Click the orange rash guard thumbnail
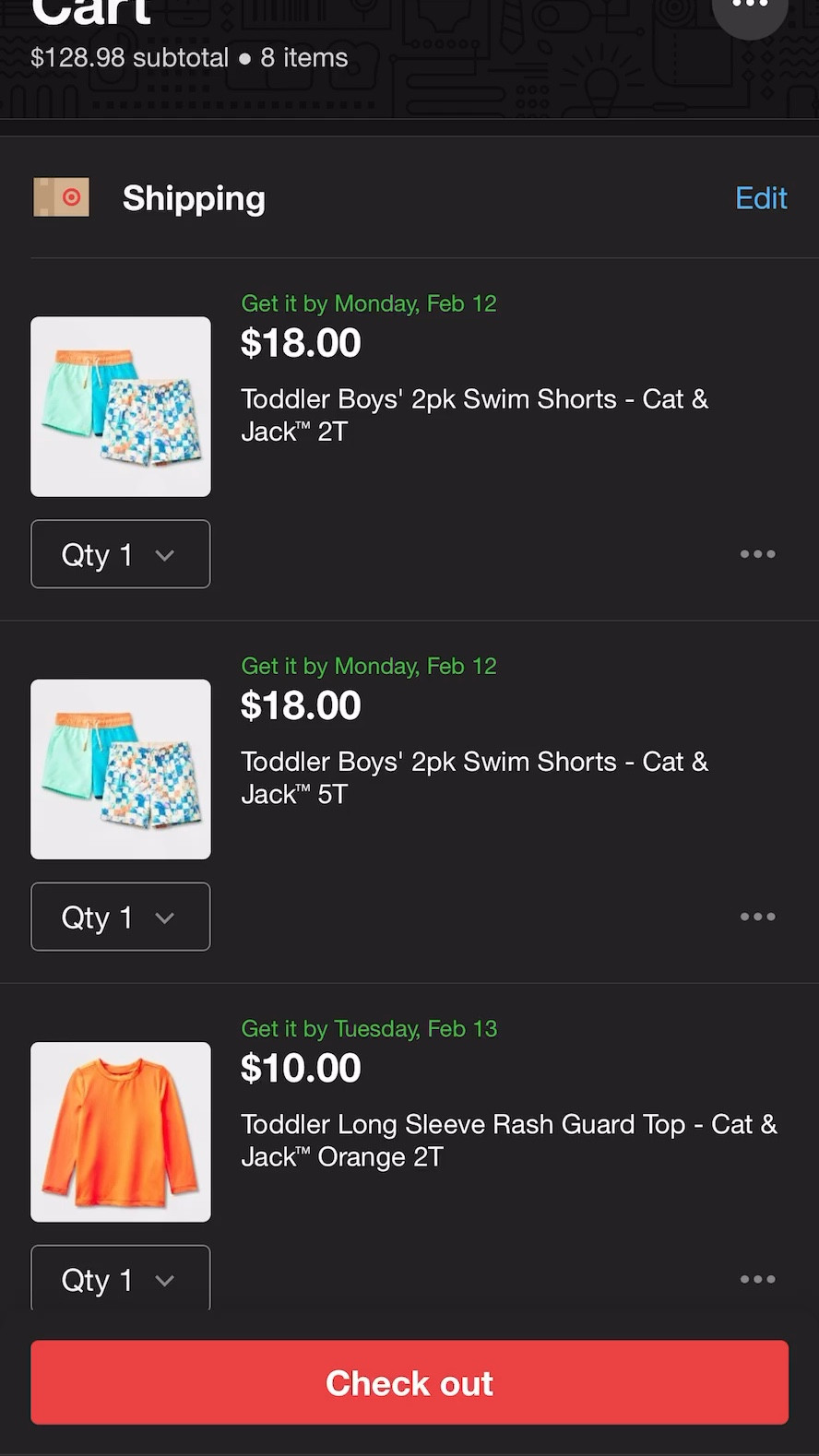Screen dimensions: 819x1456 (120, 1132)
